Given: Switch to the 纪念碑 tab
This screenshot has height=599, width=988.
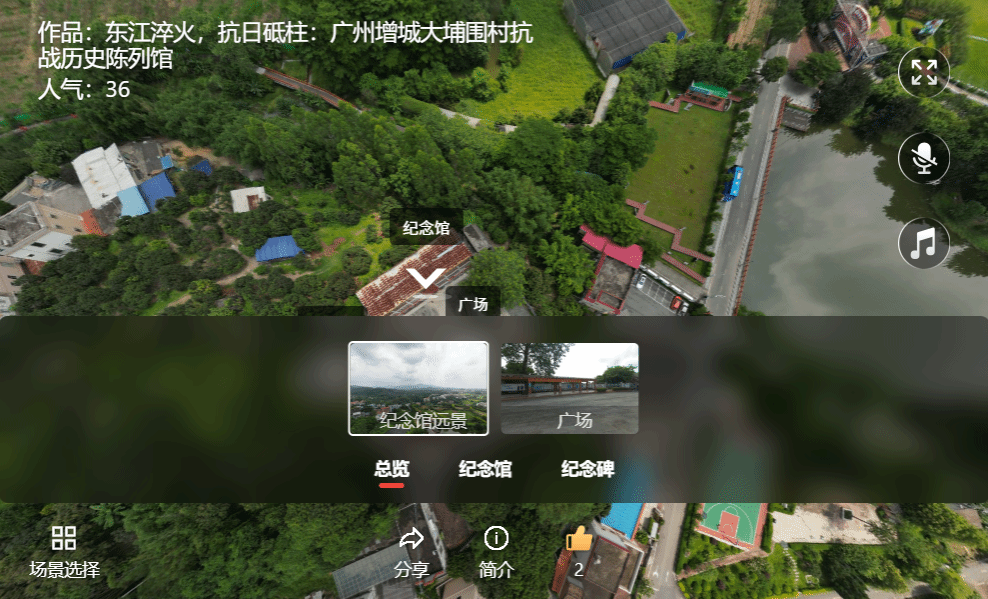Looking at the screenshot, I should pyautogui.click(x=587, y=469).
